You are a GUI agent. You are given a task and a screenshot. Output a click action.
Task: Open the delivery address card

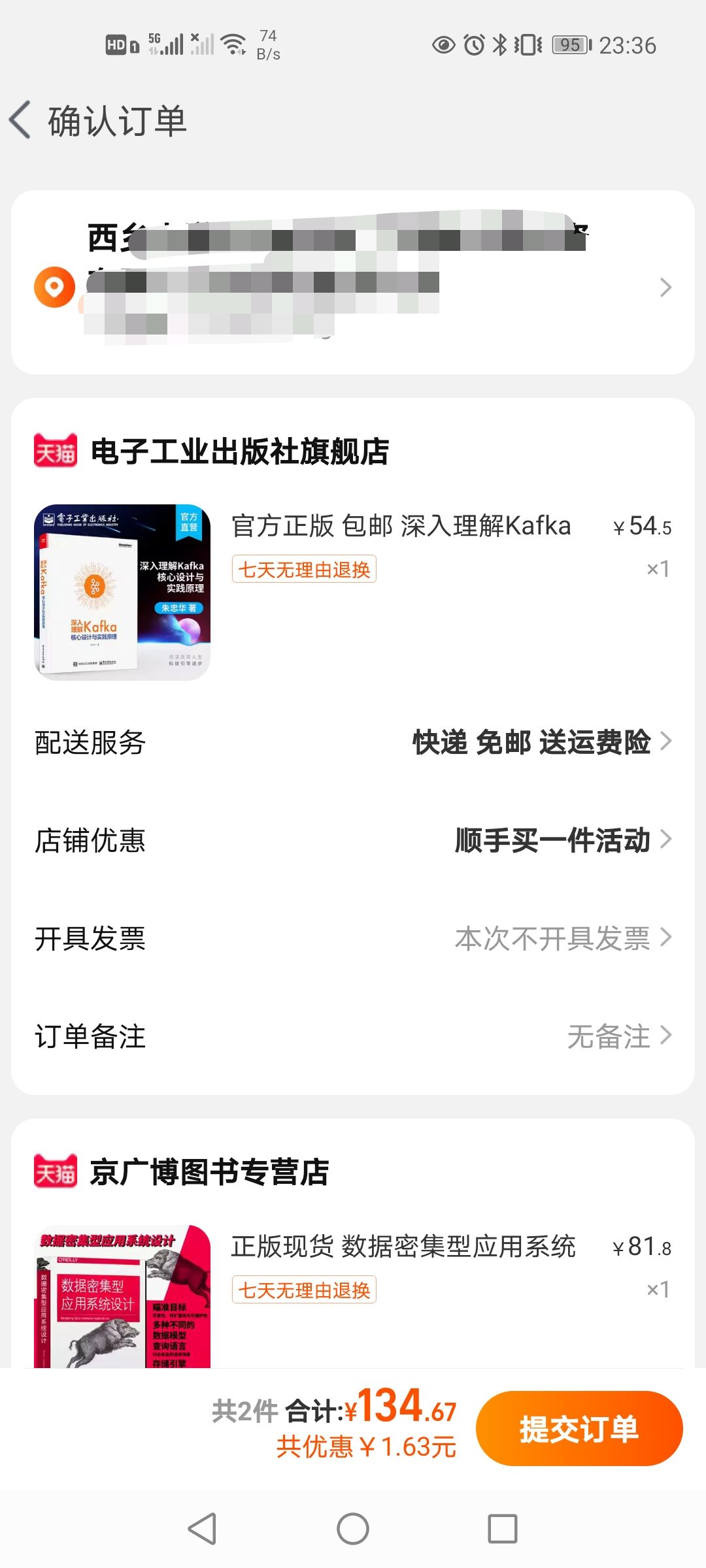[x=353, y=282]
